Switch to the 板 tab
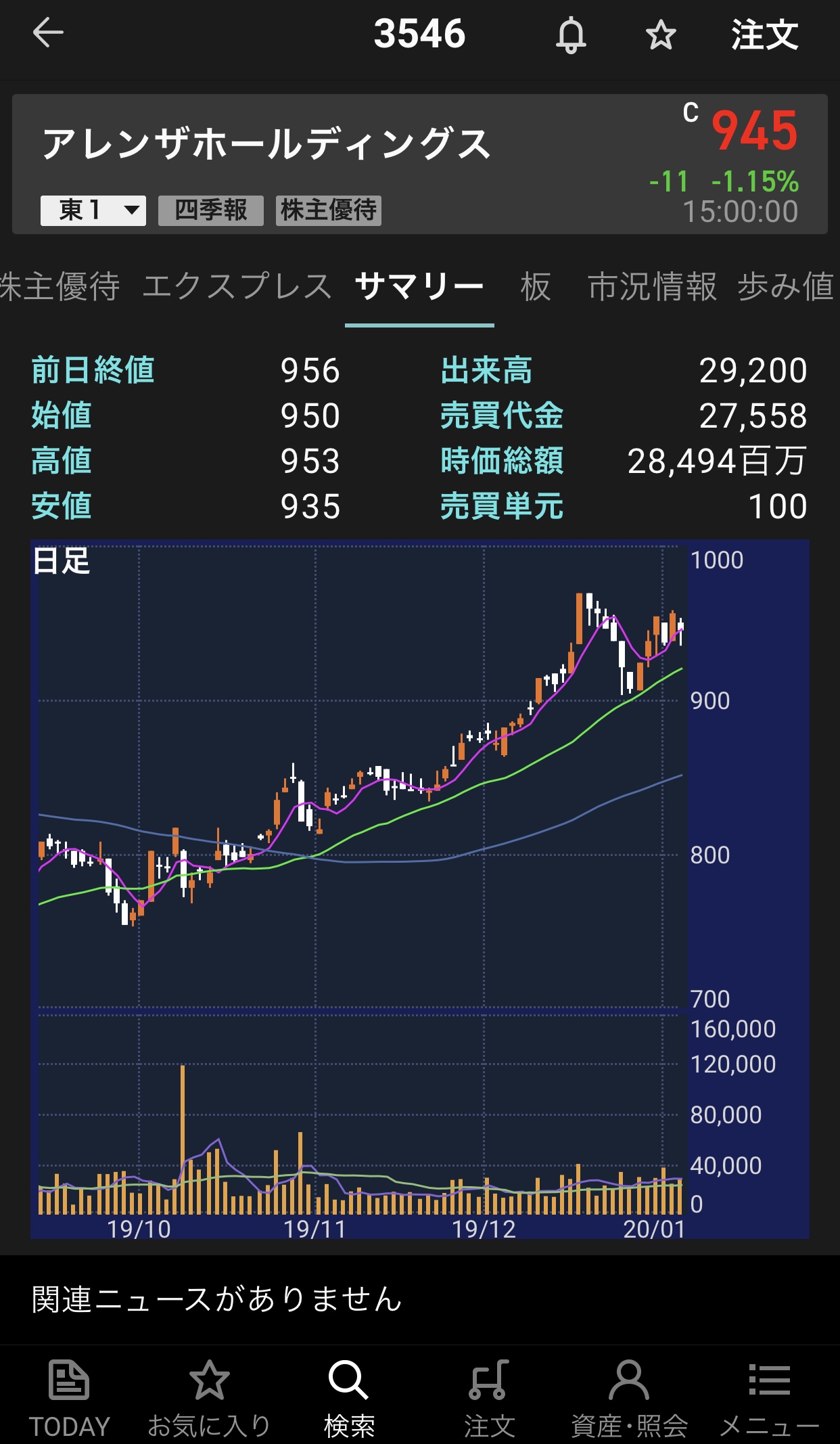 536,286
